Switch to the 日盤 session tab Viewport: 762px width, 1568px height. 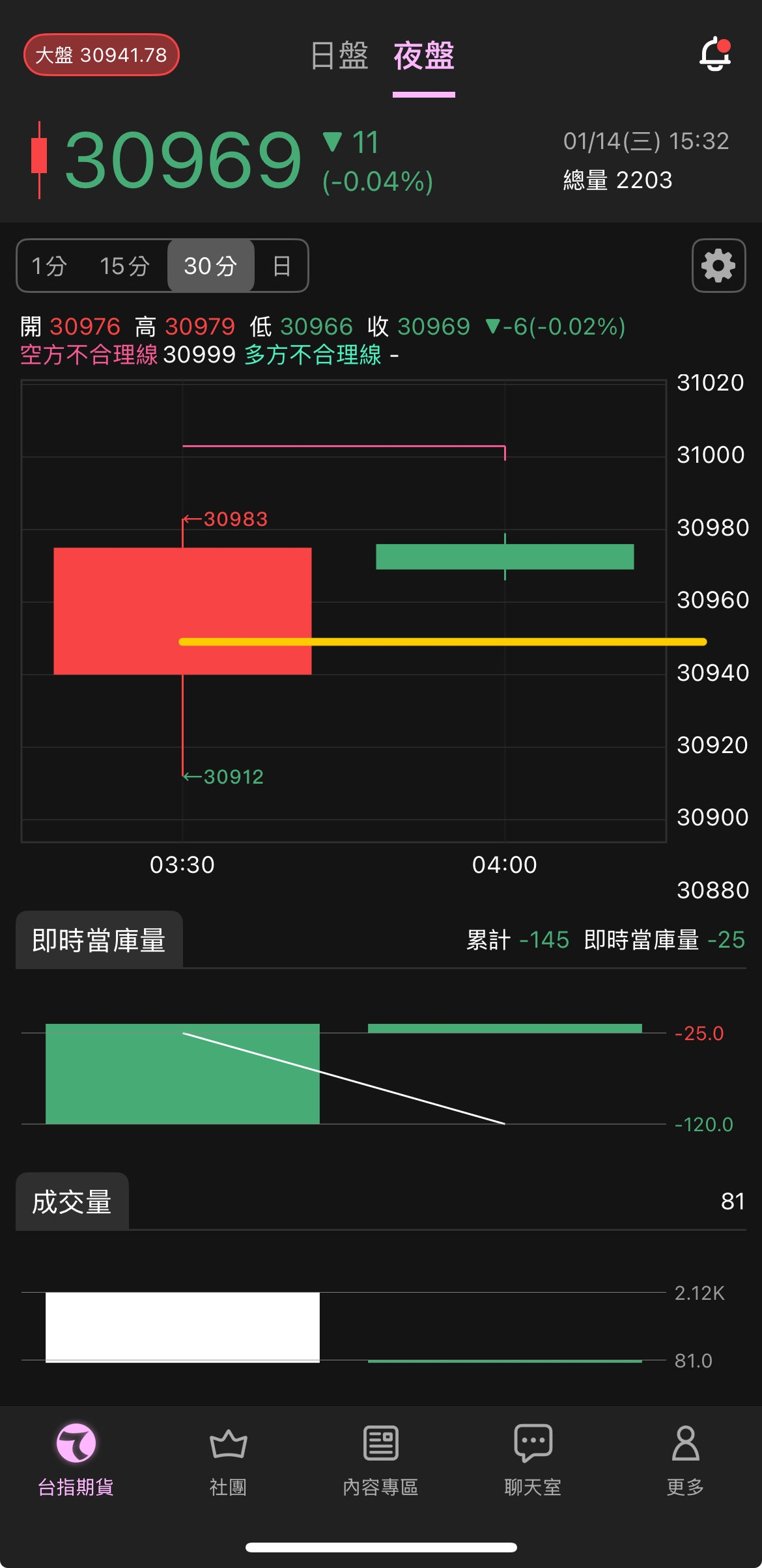click(339, 56)
